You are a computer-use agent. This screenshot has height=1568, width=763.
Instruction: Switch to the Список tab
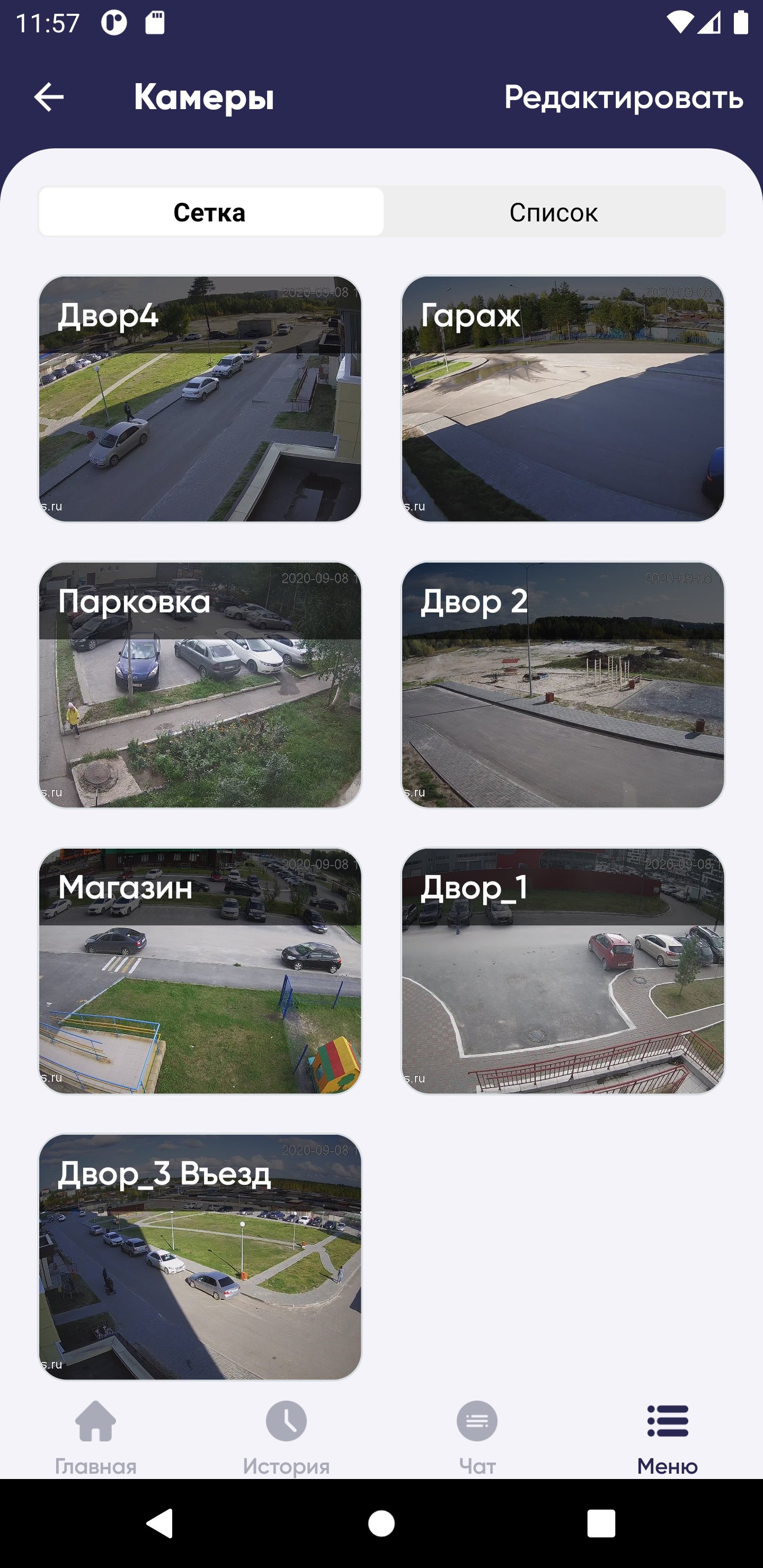(x=554, y=212)
